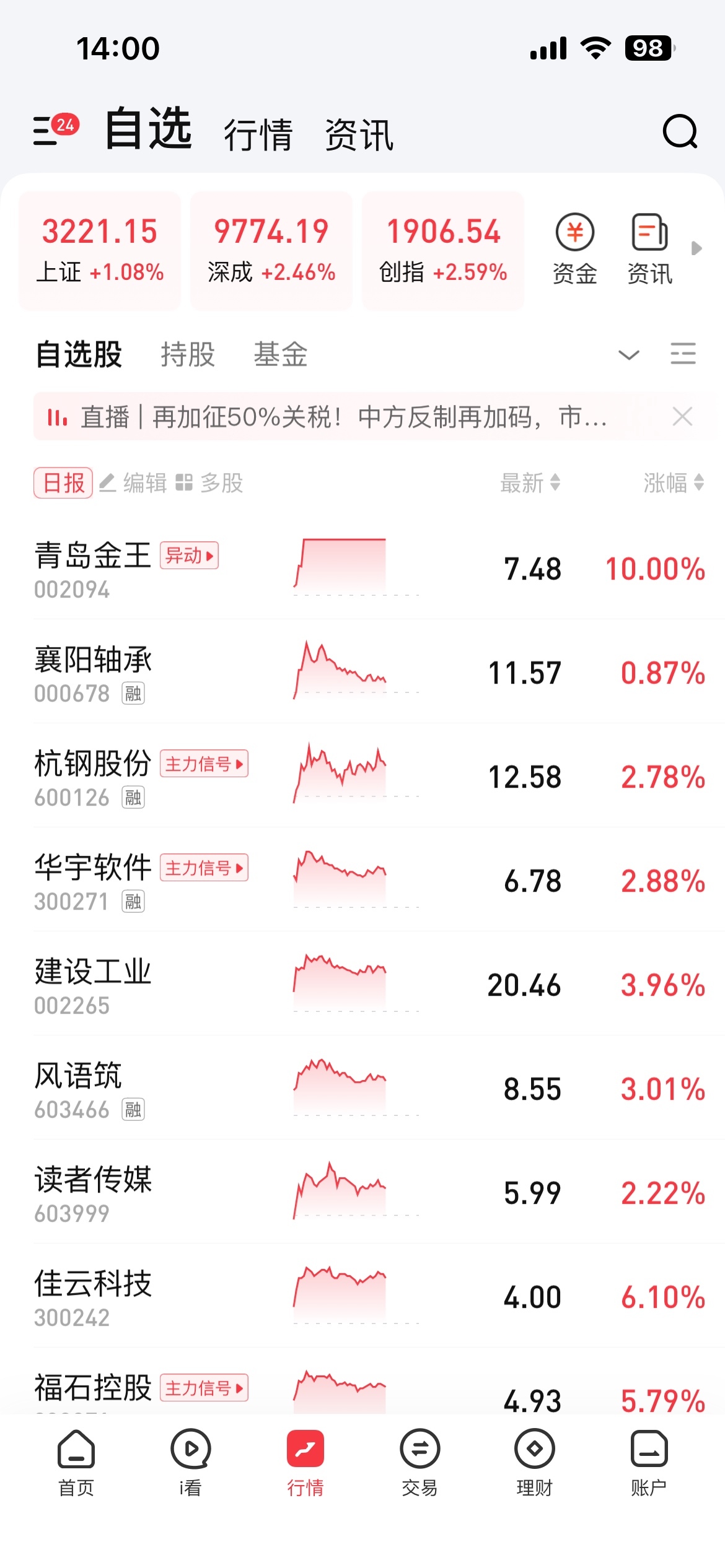The width and height of the screenshot is (725, 1568).
Task: Select the 持股 tab
Action: 188,354
